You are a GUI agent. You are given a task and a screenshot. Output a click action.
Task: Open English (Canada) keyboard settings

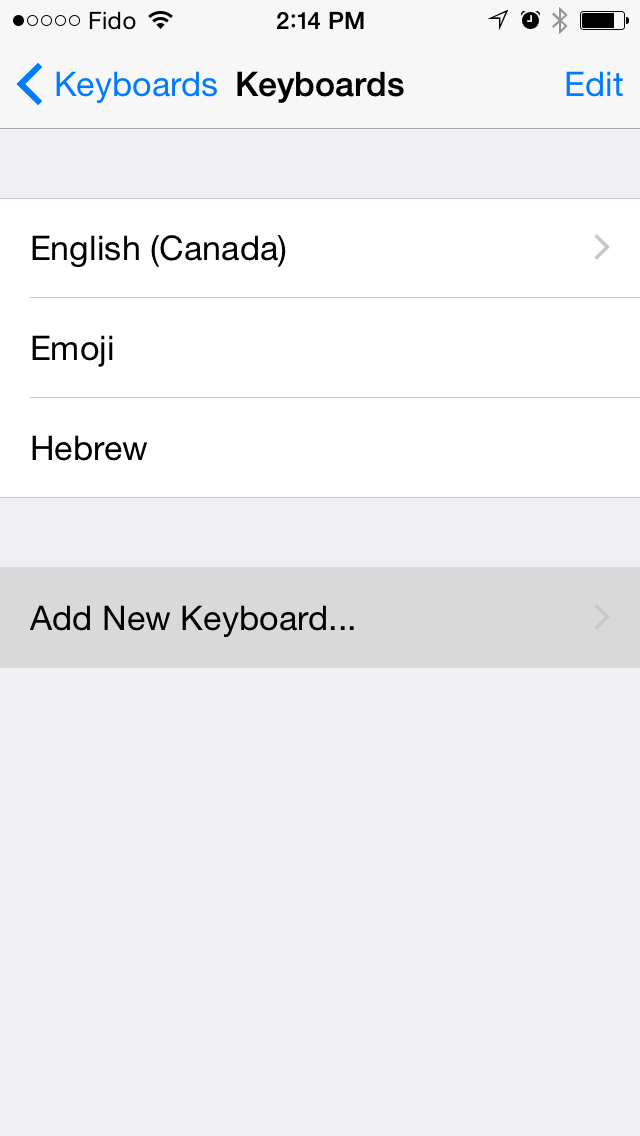[x=320, y=248]
